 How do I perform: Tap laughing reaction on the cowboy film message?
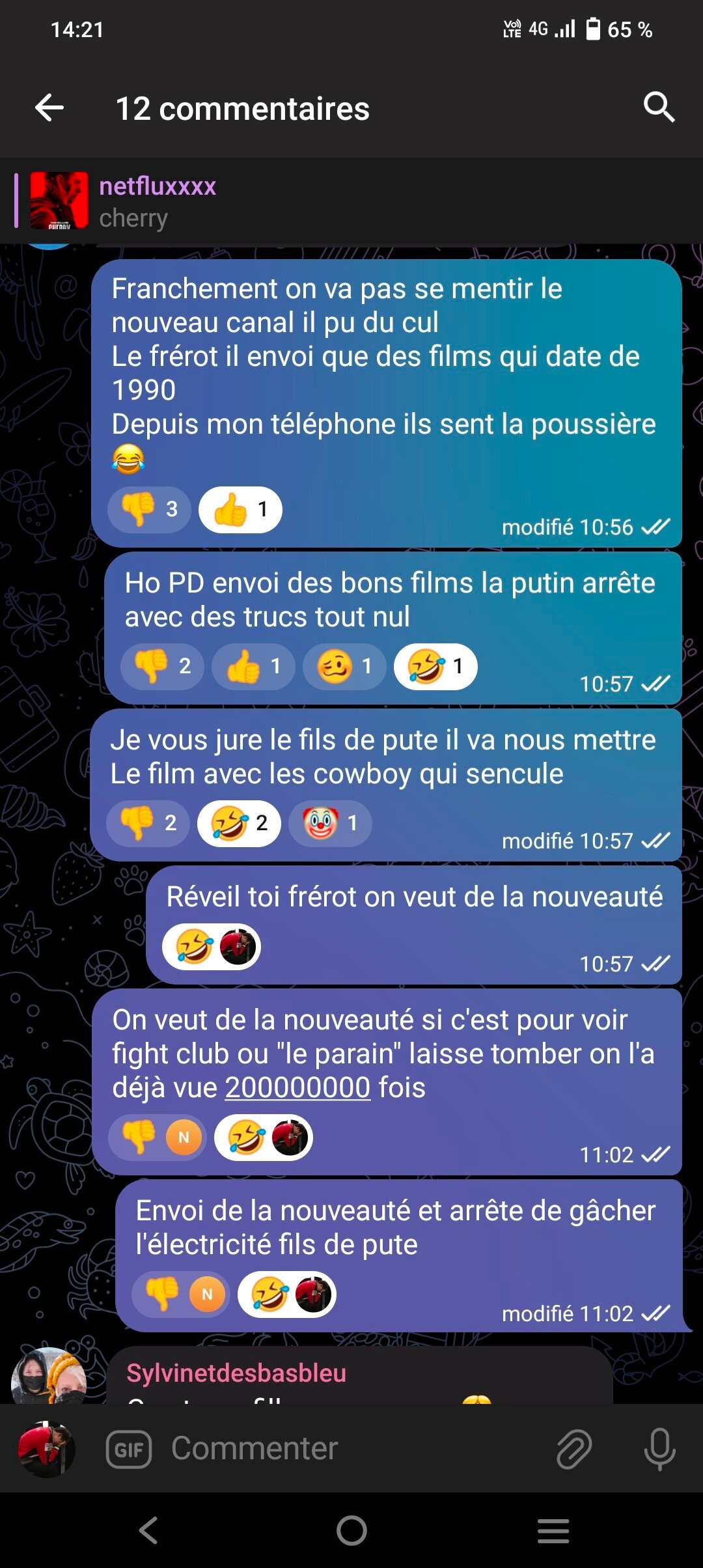click(239, 823)
